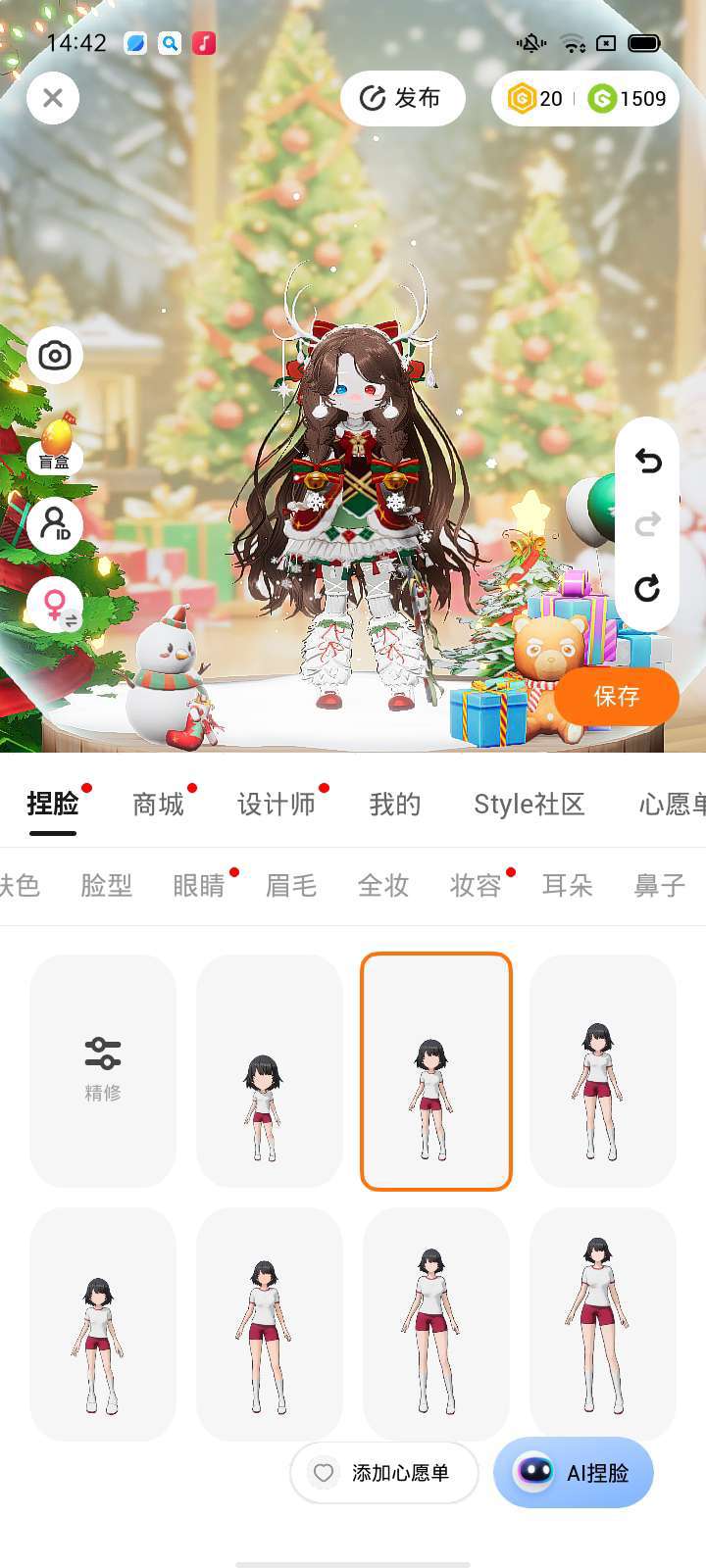Tap the 发布 publish button
706x1568 pixels.
pos(402,98)
